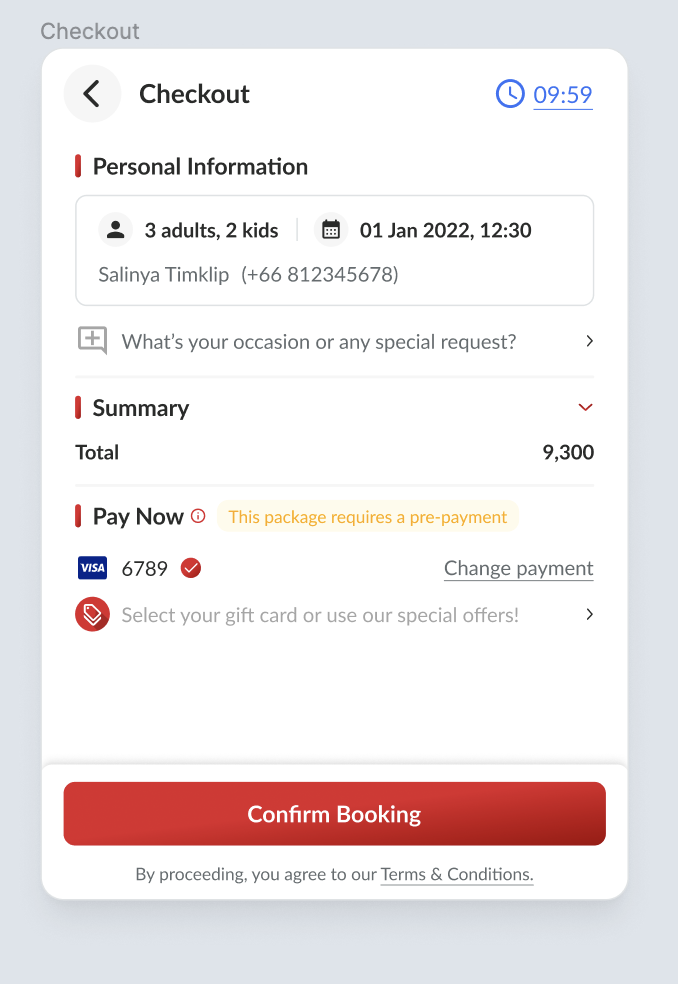Open the booking details card
Image resolution: width=678 pixels, height=984 pixels.
(334, 250)
